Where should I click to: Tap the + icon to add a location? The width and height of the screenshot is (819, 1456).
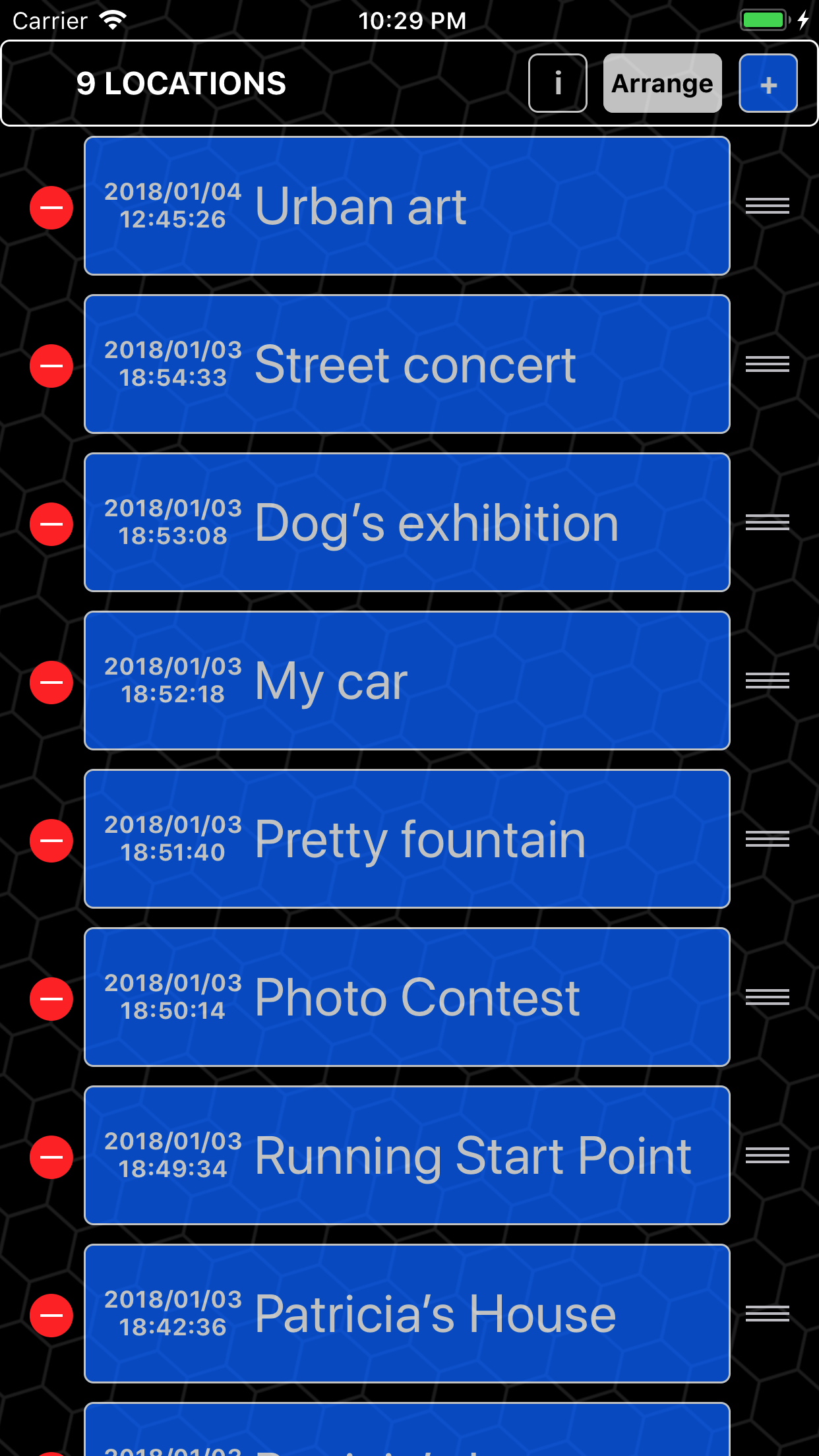point(768,83)
